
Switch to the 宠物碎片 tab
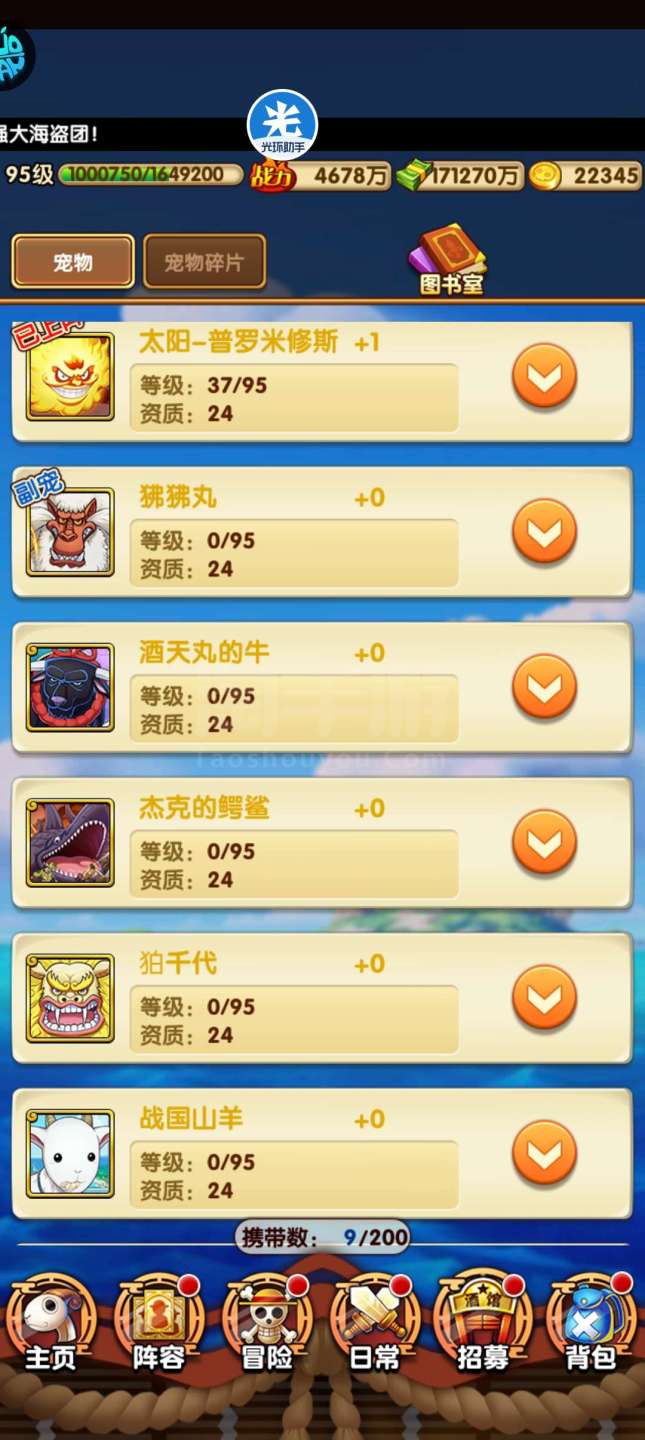pyautogui.click(x=204, y=262)
